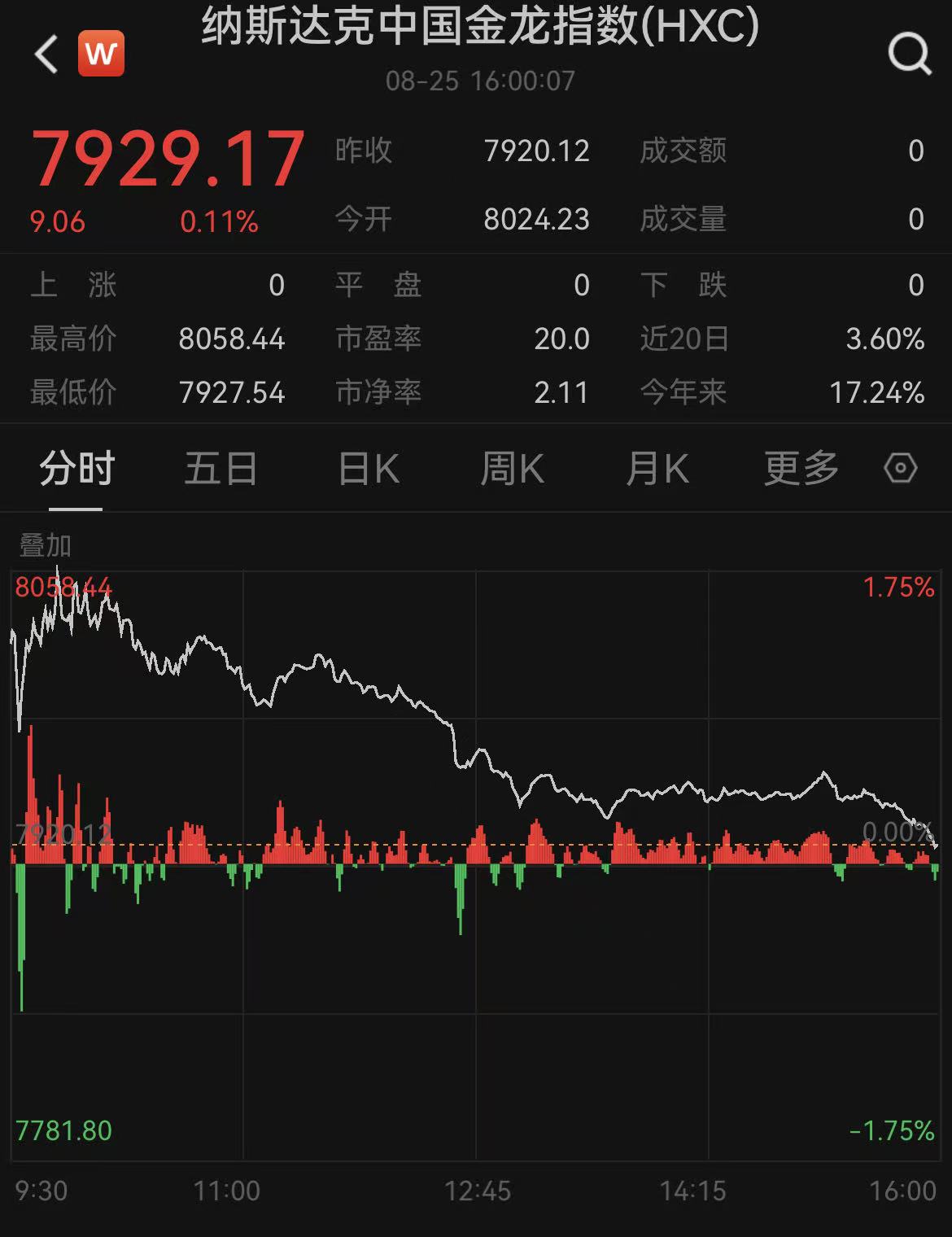Viewport: 952px width, 1237px height.
Task: Open chart settings hexagon icon
Action: pyautogui.click(x=900, y=469)
